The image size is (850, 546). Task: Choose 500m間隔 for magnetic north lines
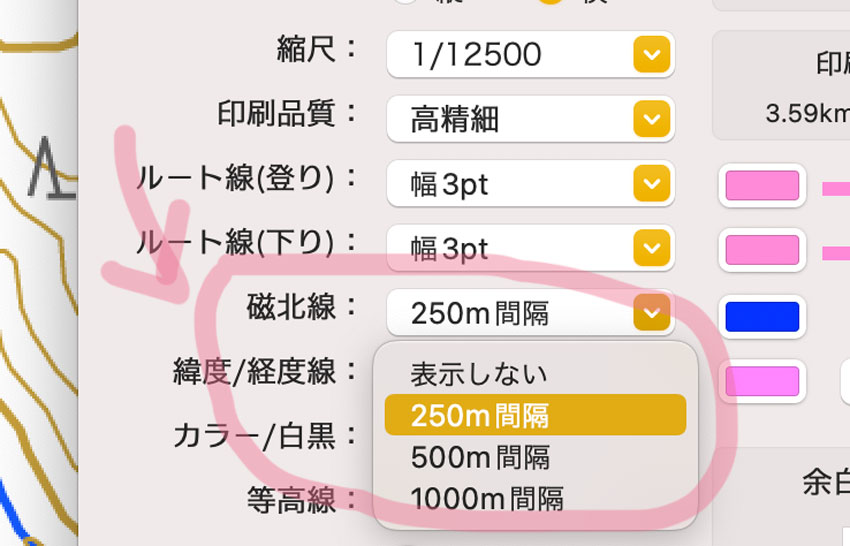pos(480,457)
